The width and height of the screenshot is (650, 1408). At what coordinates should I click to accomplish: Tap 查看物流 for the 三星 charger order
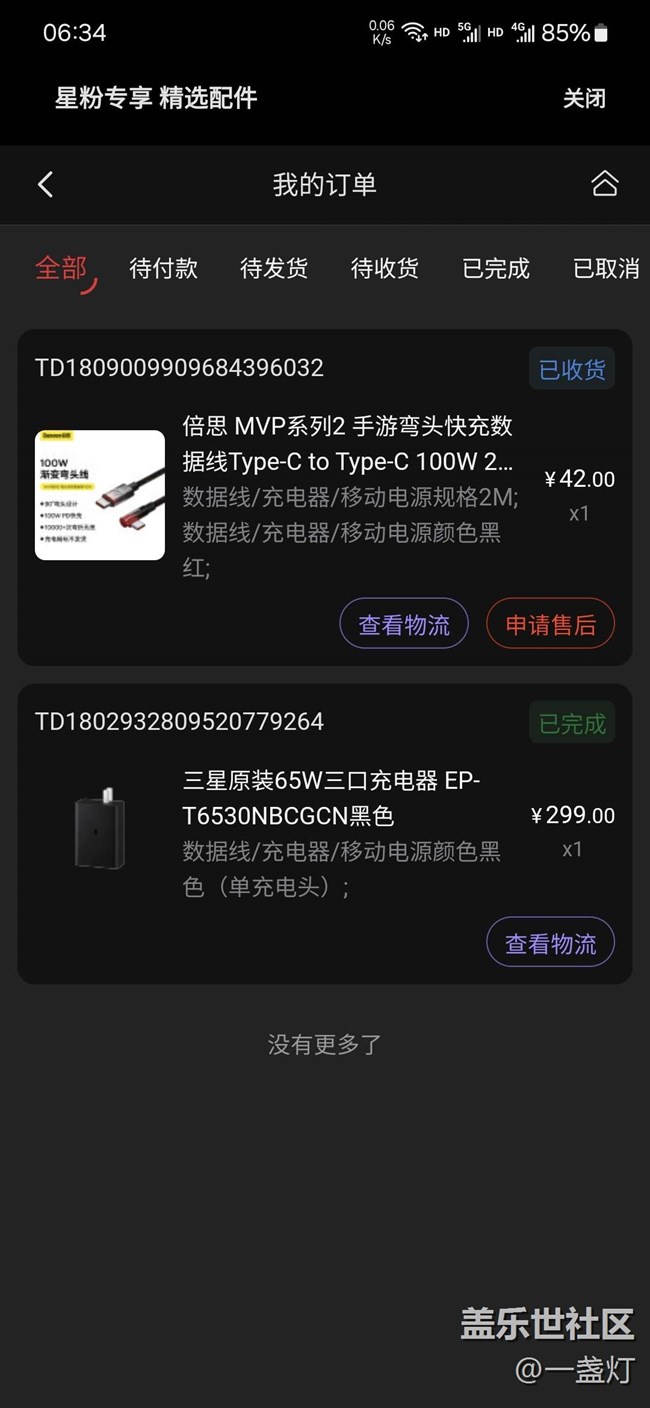pos(550,943)
